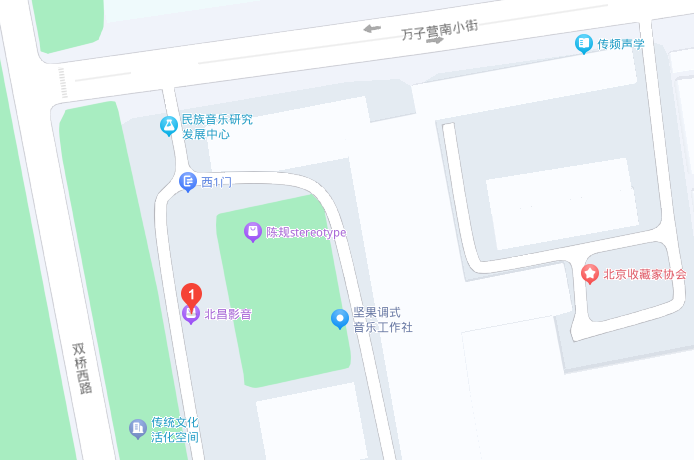Tap the red pin numbered 1

tap(191, 294)
